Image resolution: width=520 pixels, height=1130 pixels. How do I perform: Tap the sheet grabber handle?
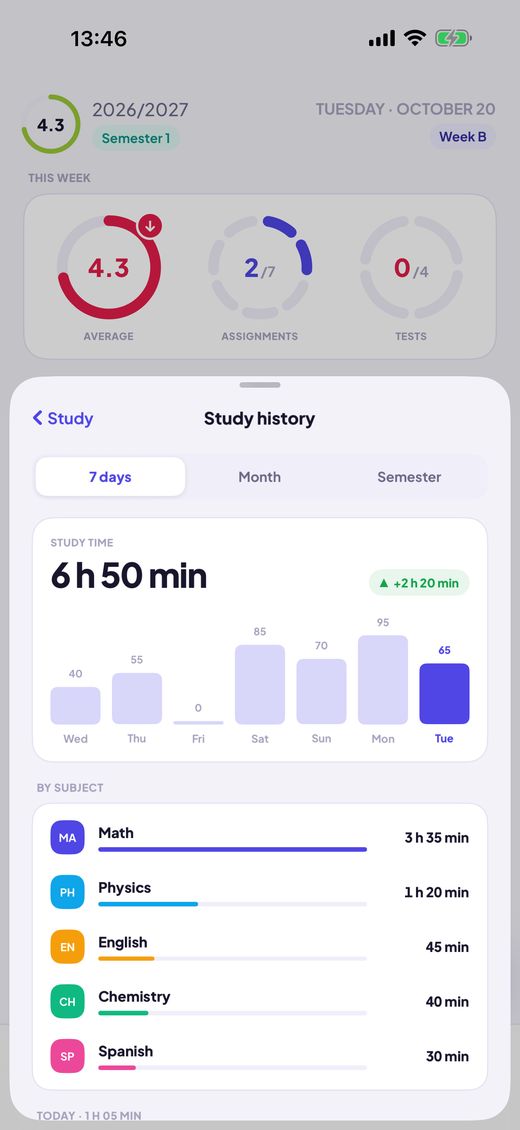click(260, 385)
